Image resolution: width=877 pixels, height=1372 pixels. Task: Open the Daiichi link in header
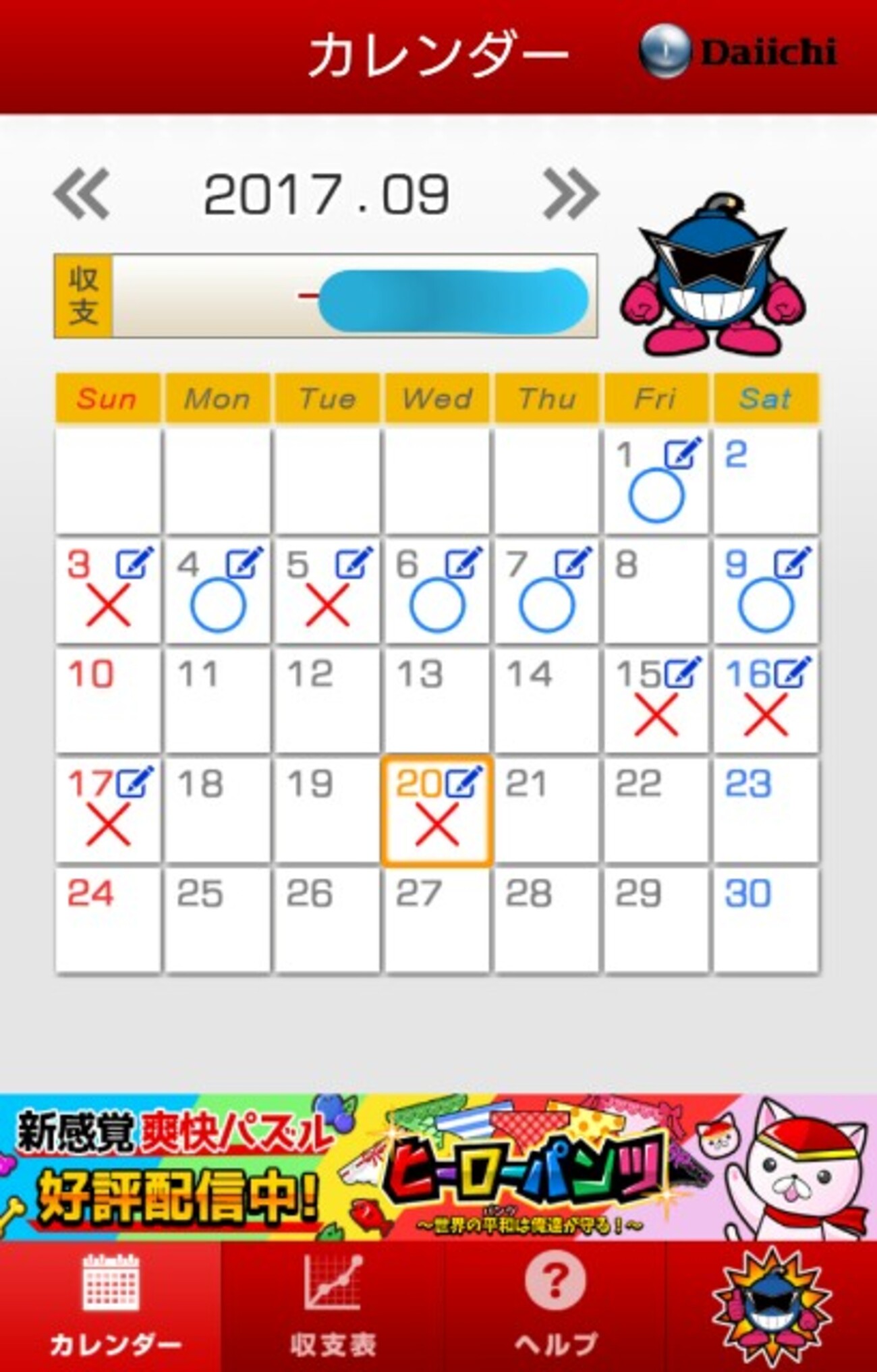coord(739,51)
